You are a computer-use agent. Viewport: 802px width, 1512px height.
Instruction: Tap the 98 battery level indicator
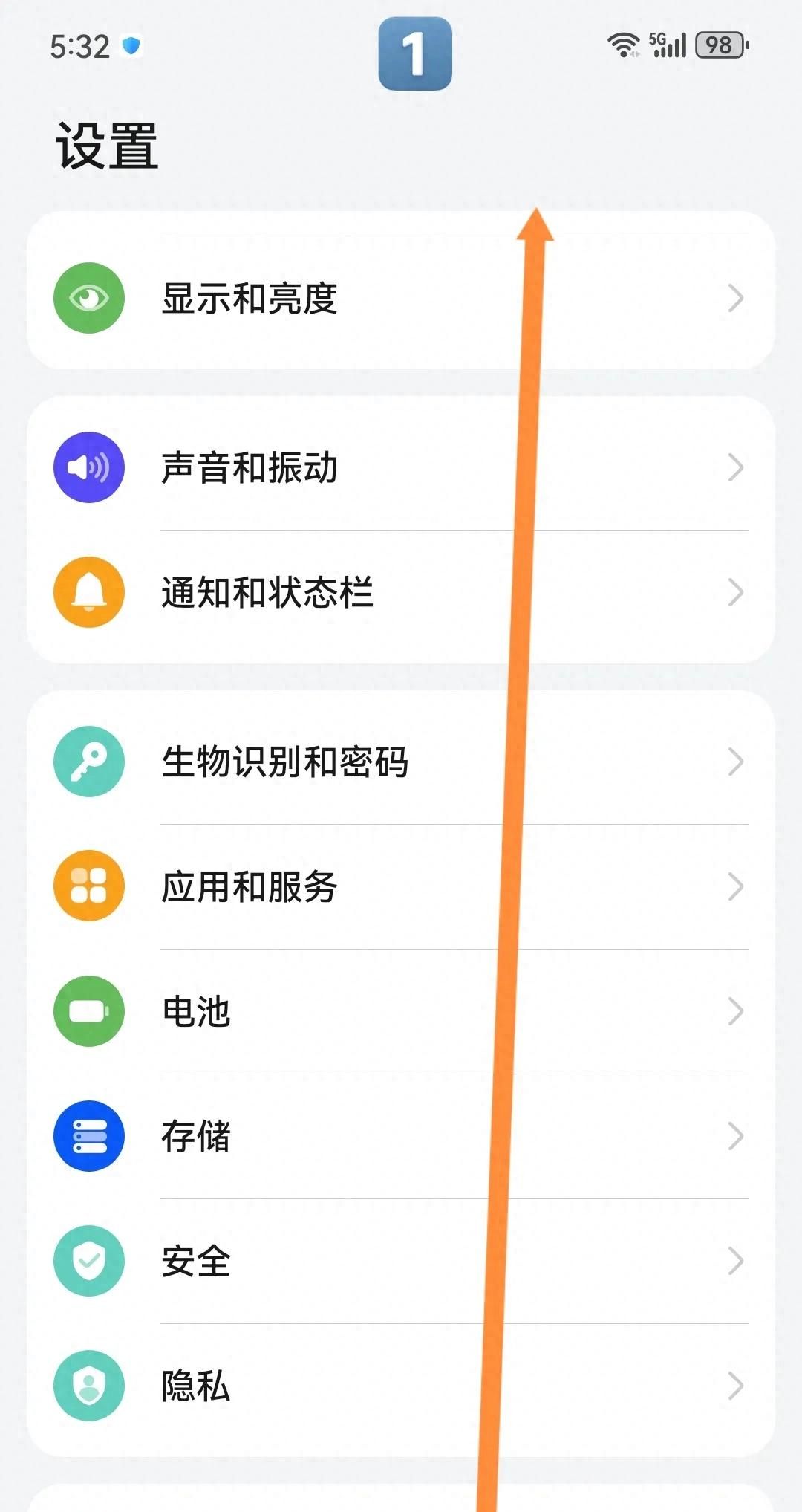click(x=719, y=46)
